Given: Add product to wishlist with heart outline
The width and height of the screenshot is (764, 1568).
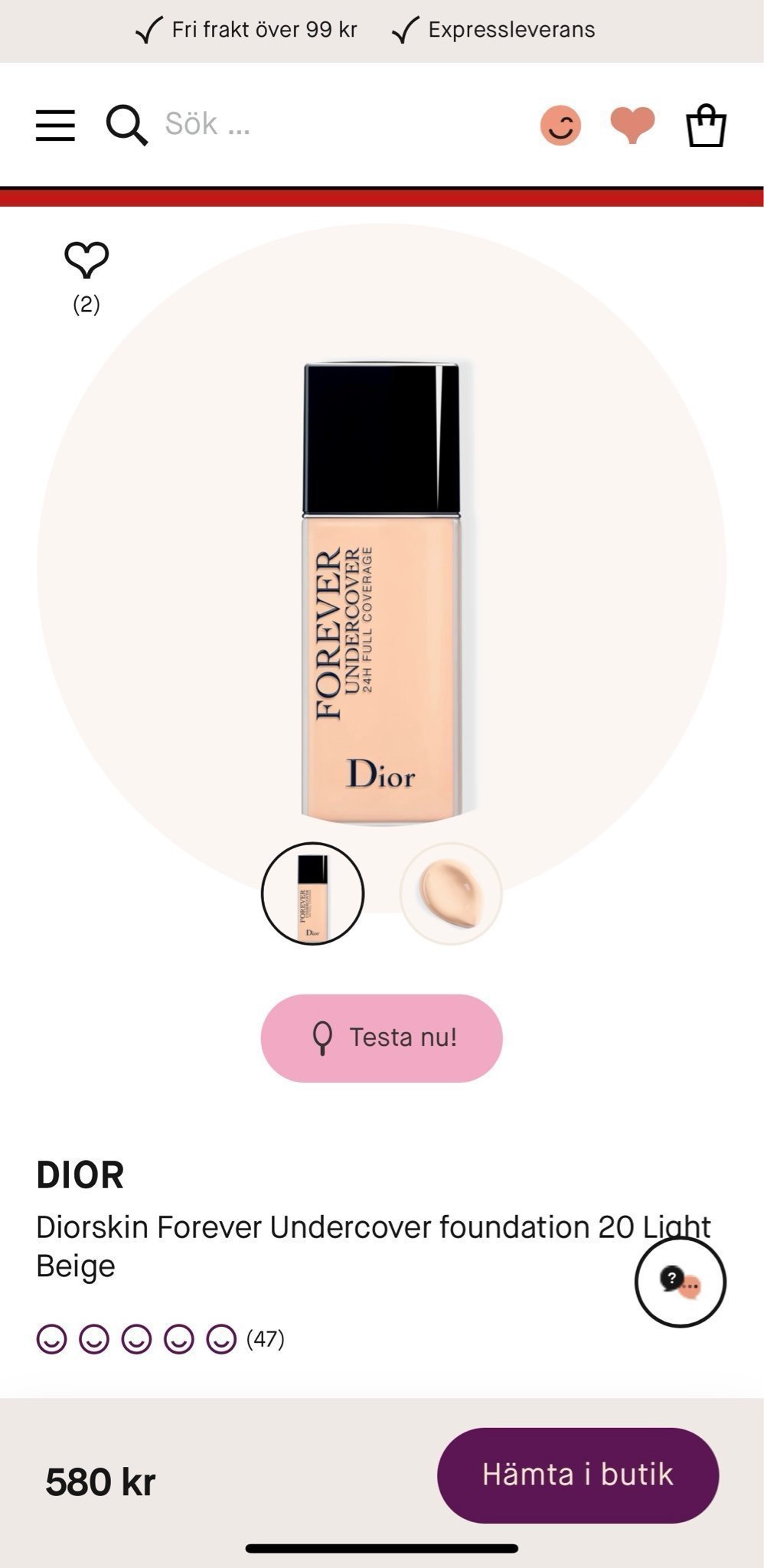Looking at the screenshot, I should (x=87, y=260).
